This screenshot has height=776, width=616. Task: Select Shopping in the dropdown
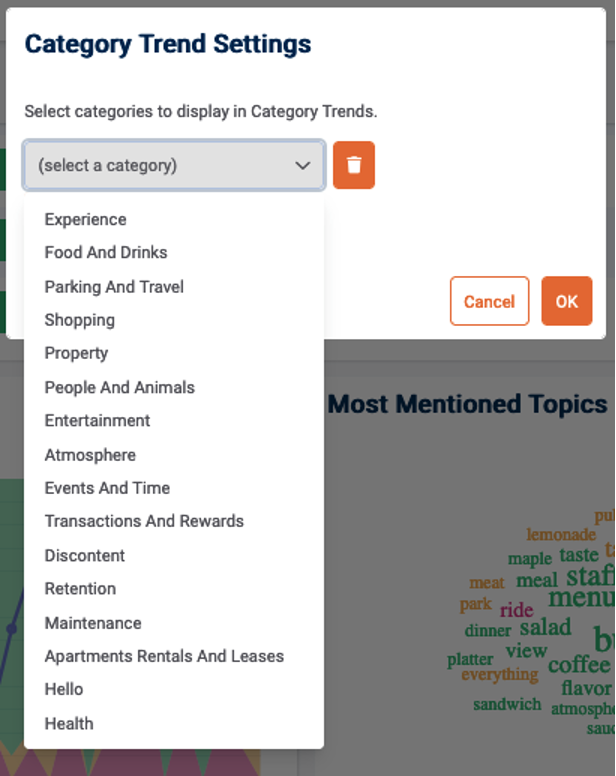point(80,320)
